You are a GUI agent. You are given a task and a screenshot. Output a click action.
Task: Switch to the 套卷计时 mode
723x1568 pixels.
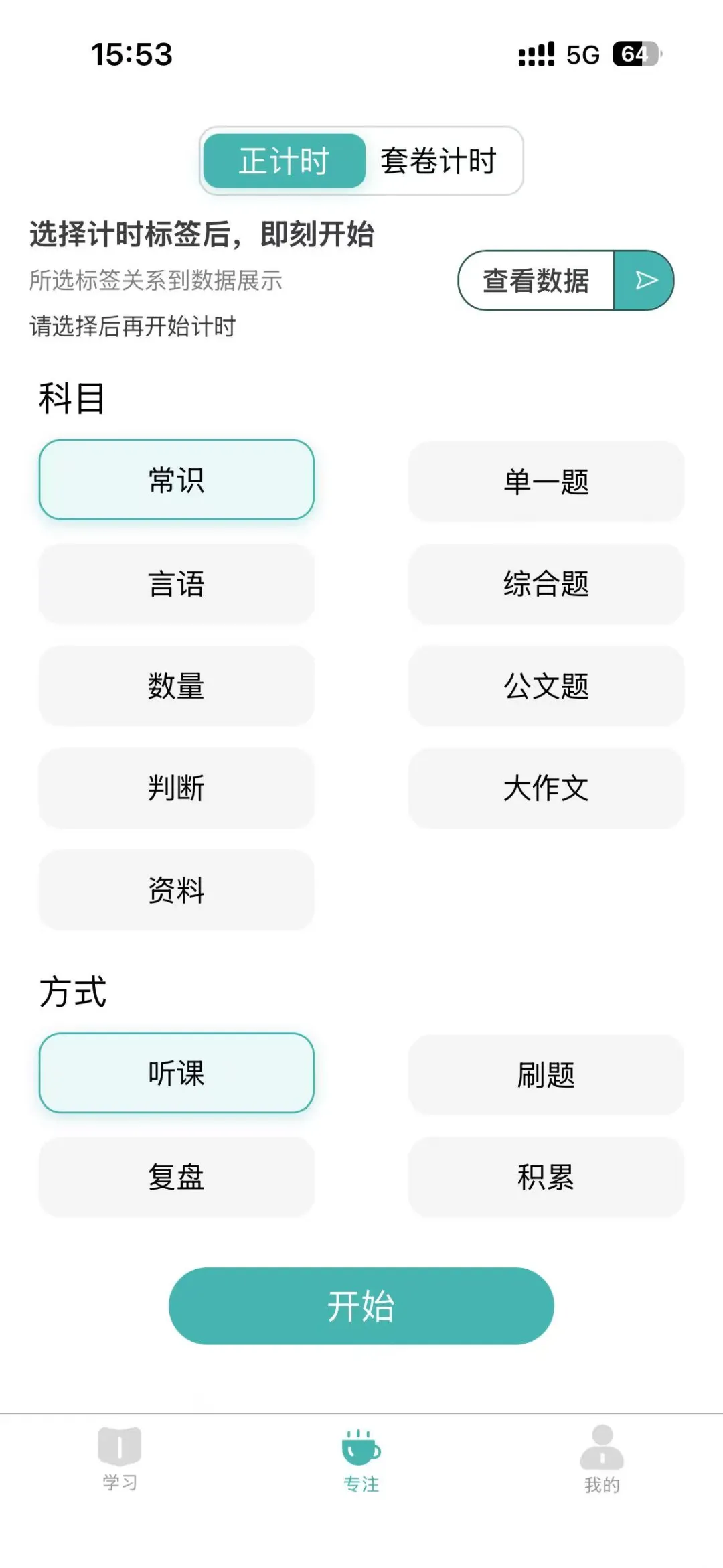(438, 161)
